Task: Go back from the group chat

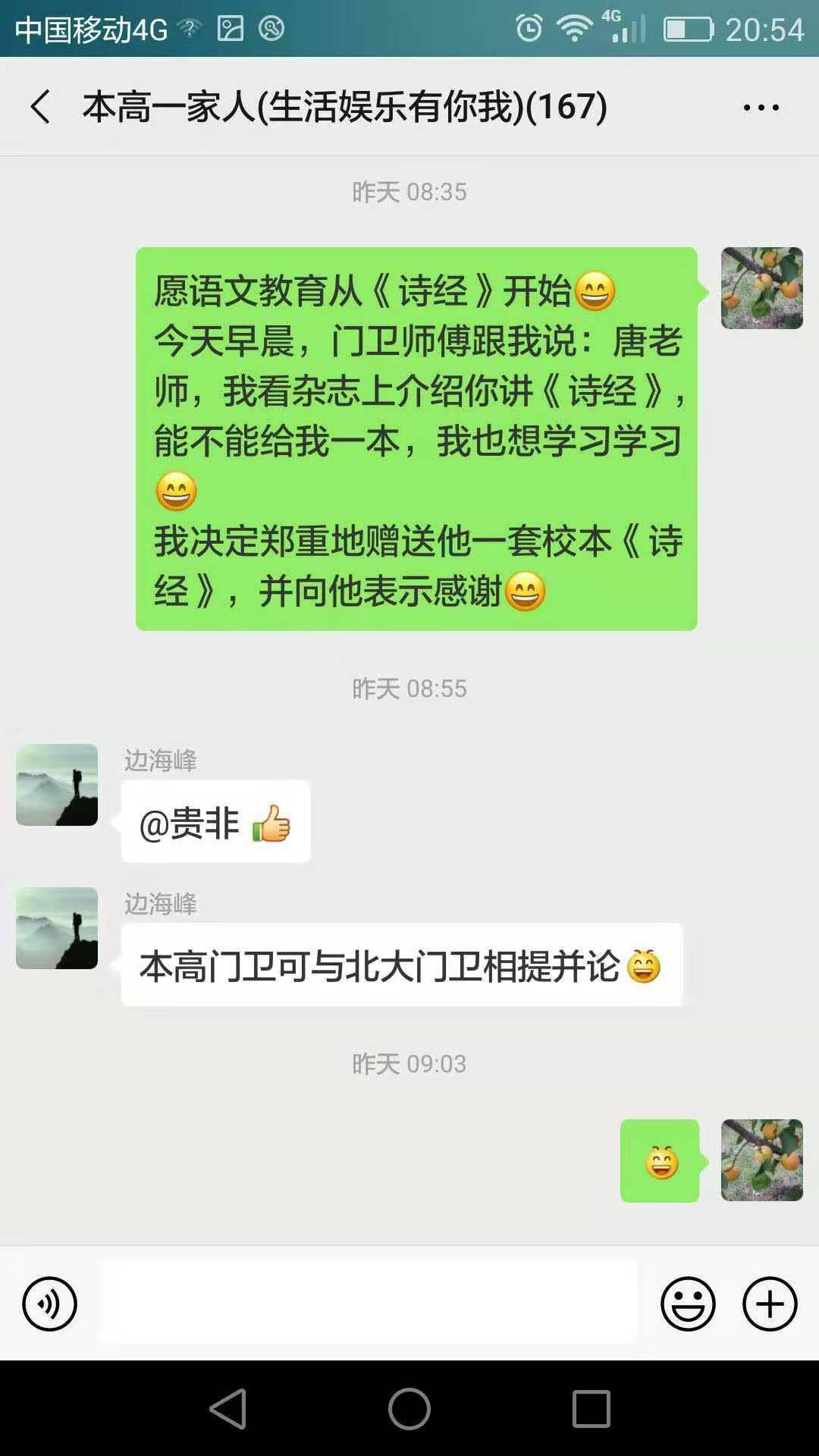Action: coord(41,107)
